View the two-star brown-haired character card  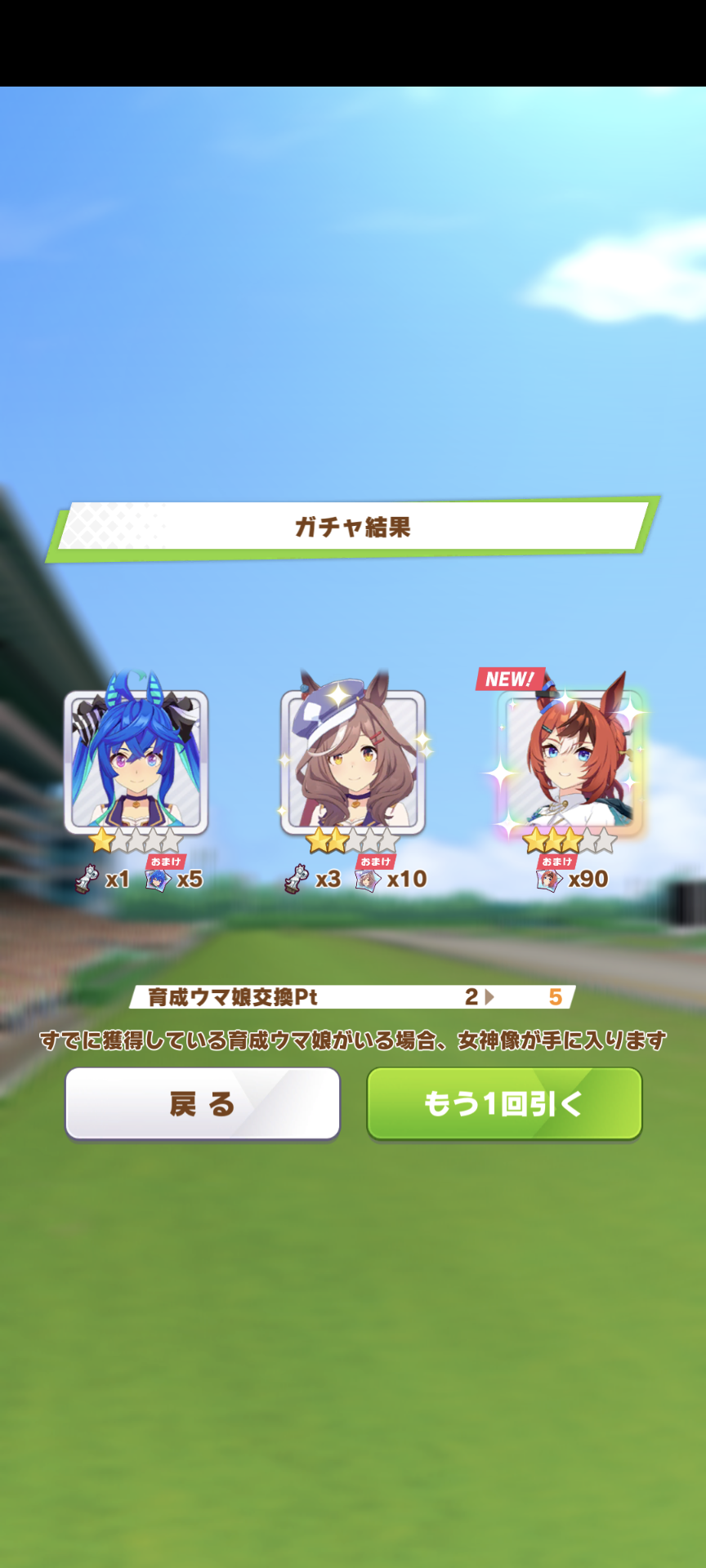[x=353, y=761]
